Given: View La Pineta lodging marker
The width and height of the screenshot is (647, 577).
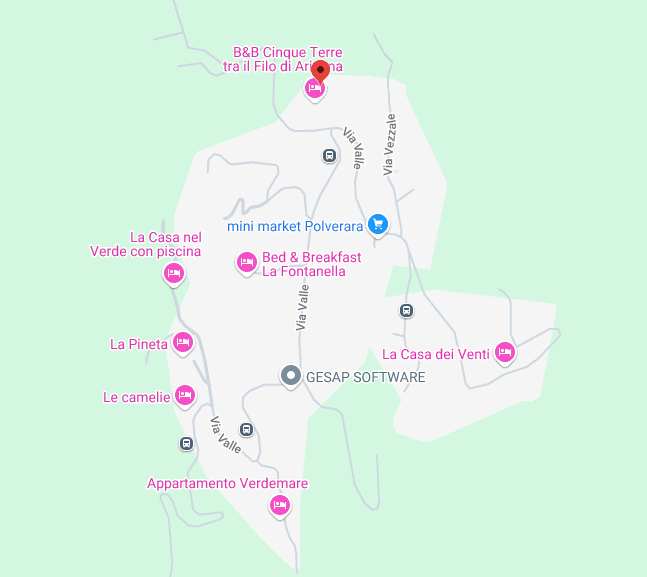Looking at the screenshot, I should (182, 343).
